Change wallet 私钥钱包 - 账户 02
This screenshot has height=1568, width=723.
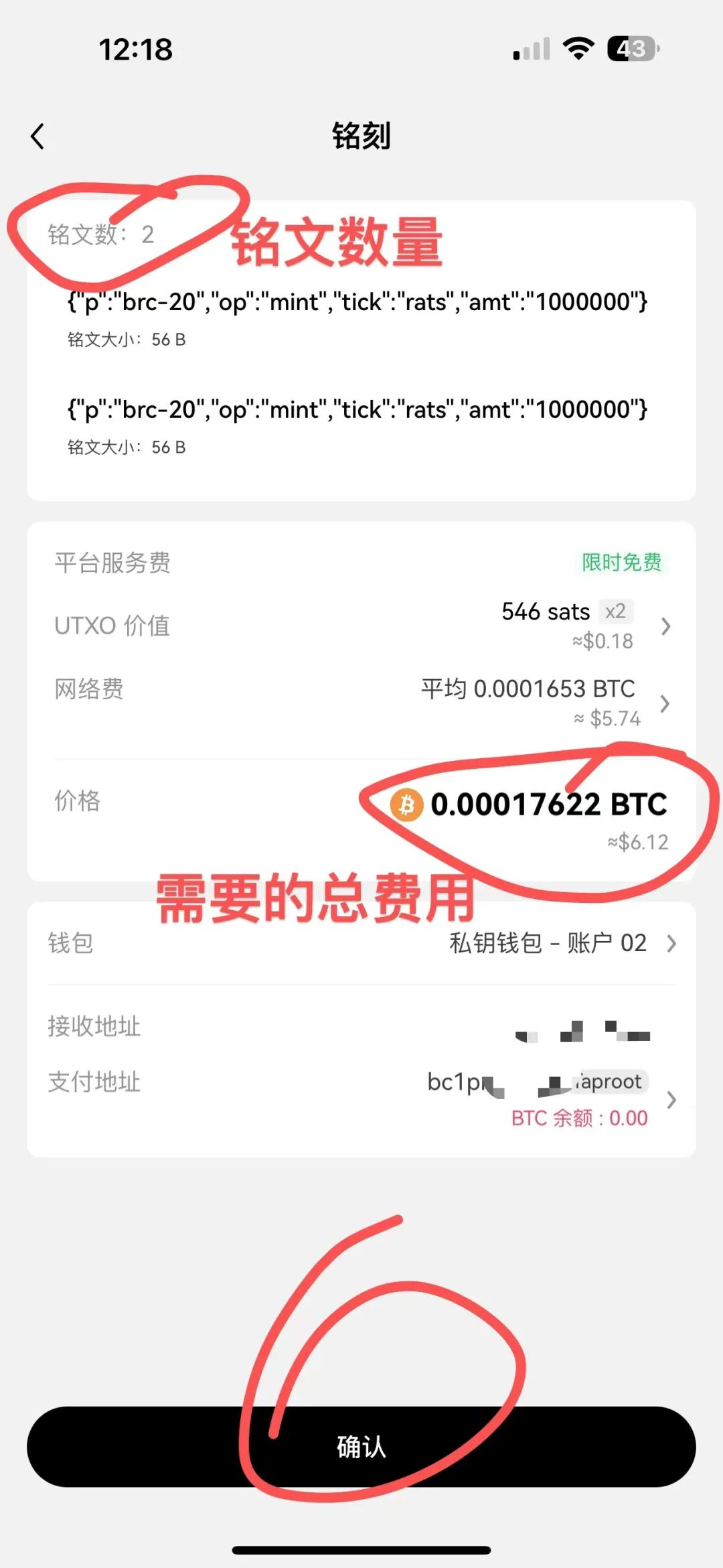click(361, 943)
